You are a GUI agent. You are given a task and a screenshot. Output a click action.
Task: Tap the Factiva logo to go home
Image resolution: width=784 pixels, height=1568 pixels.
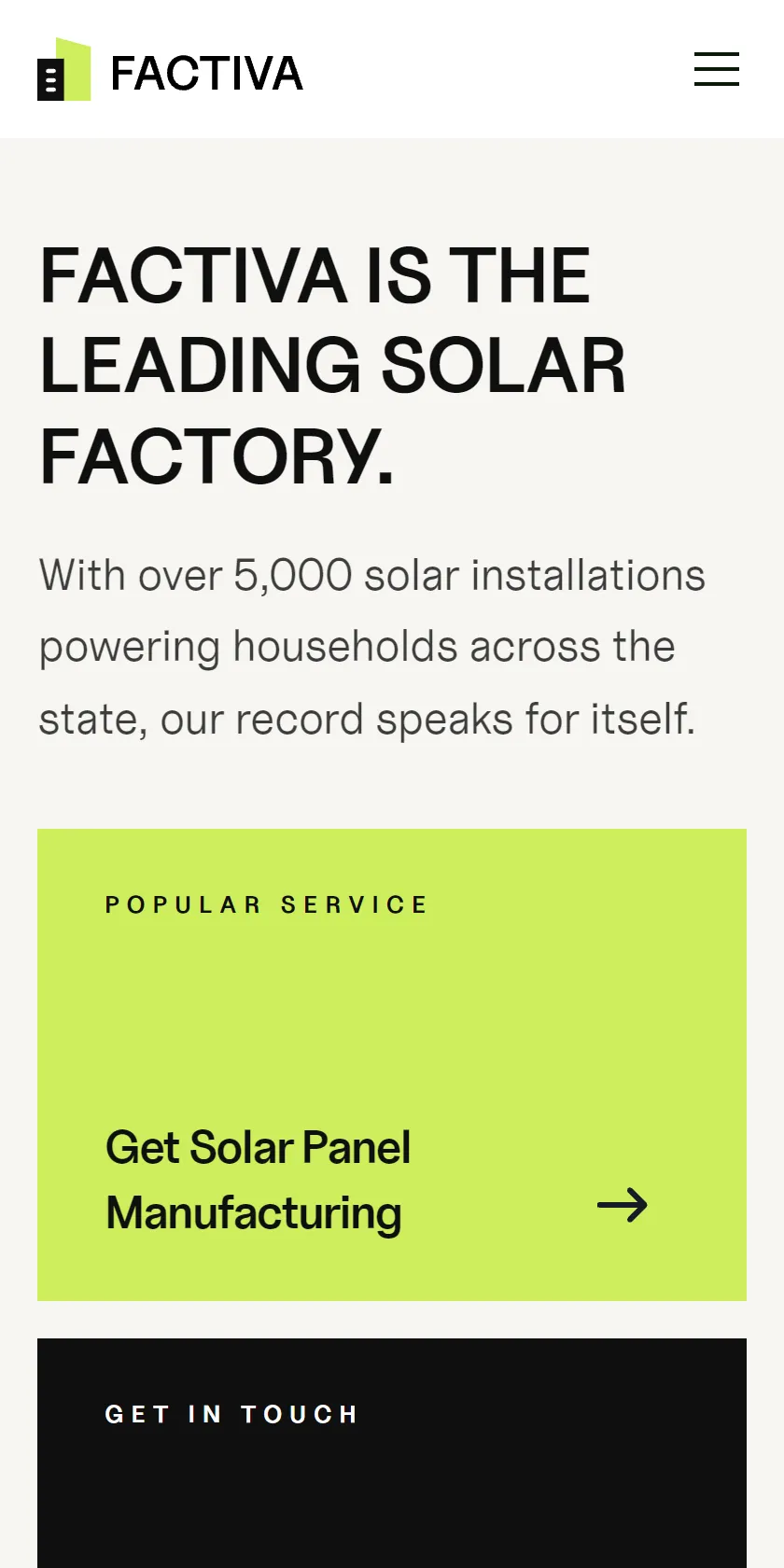coord(170,70)
